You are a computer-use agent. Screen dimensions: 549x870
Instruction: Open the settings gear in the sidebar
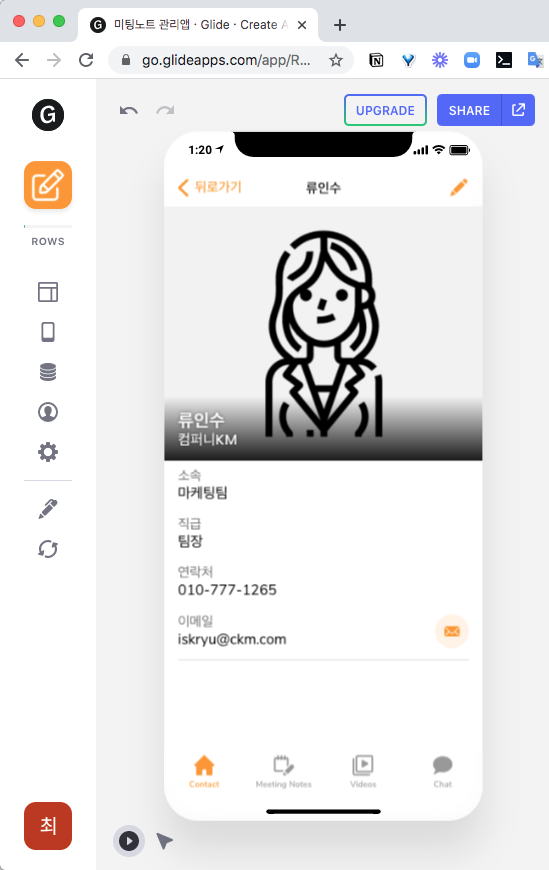(48, 452)
